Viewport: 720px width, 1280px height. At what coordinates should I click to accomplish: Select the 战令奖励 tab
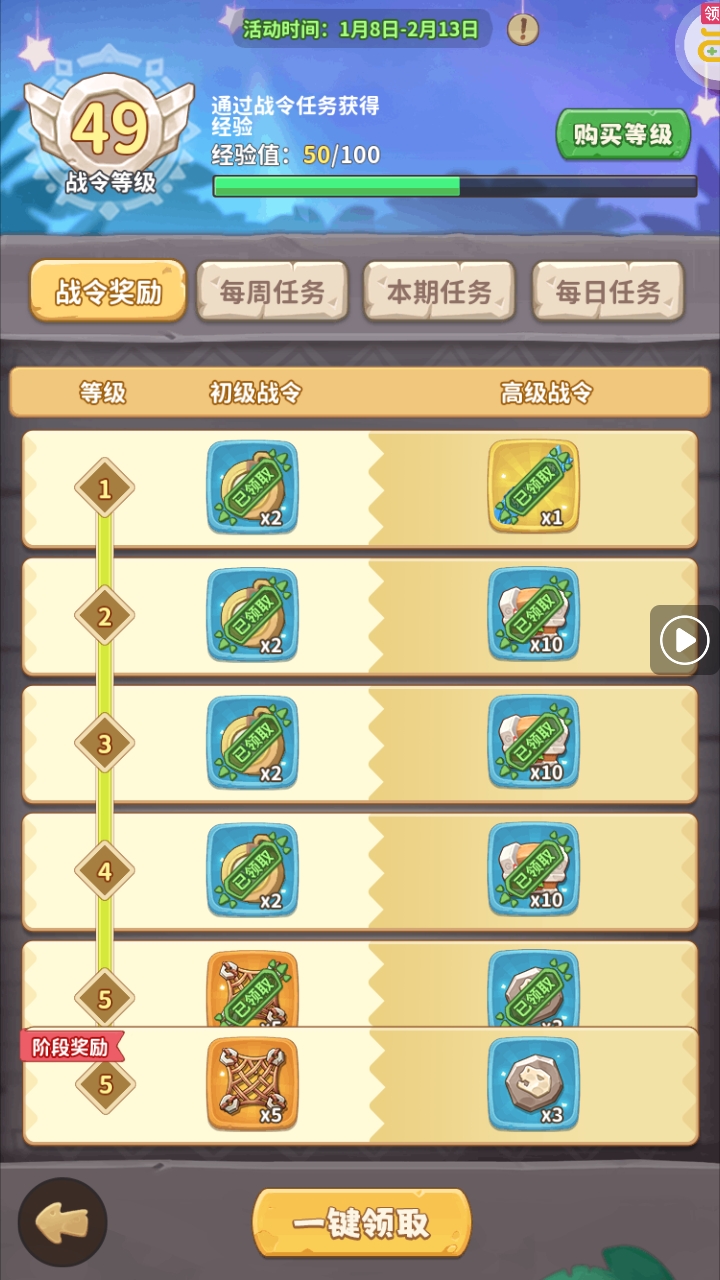coord(108,292)
